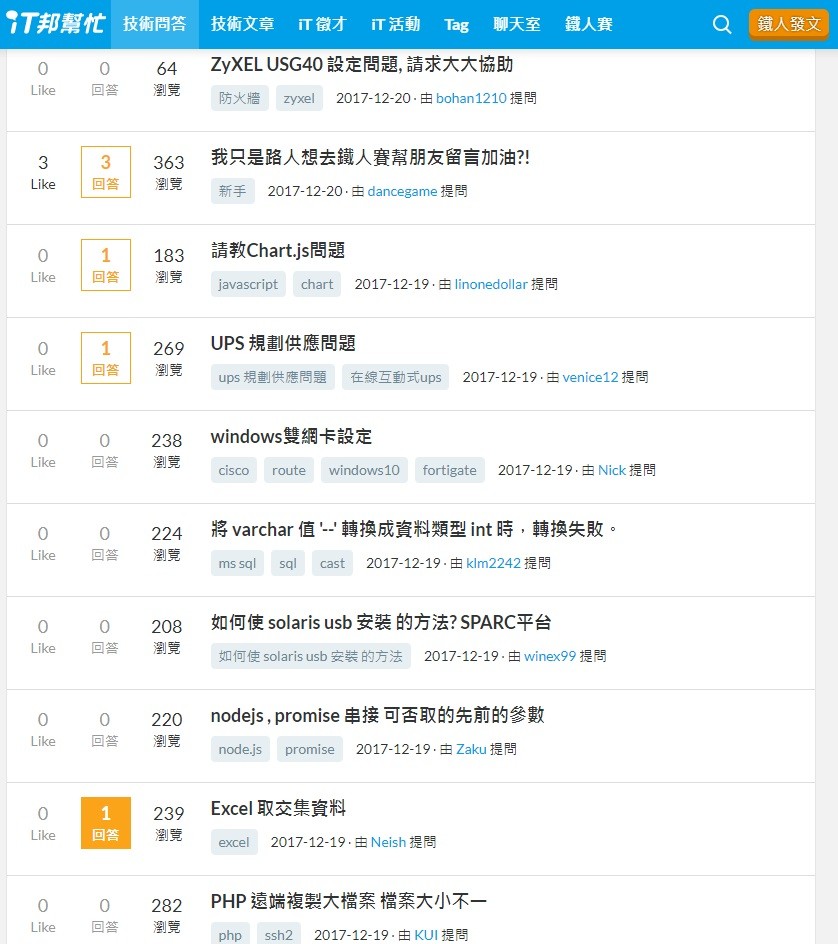Open the node.js tag
This screenshot has height=944, width=838.
[240, 749]
